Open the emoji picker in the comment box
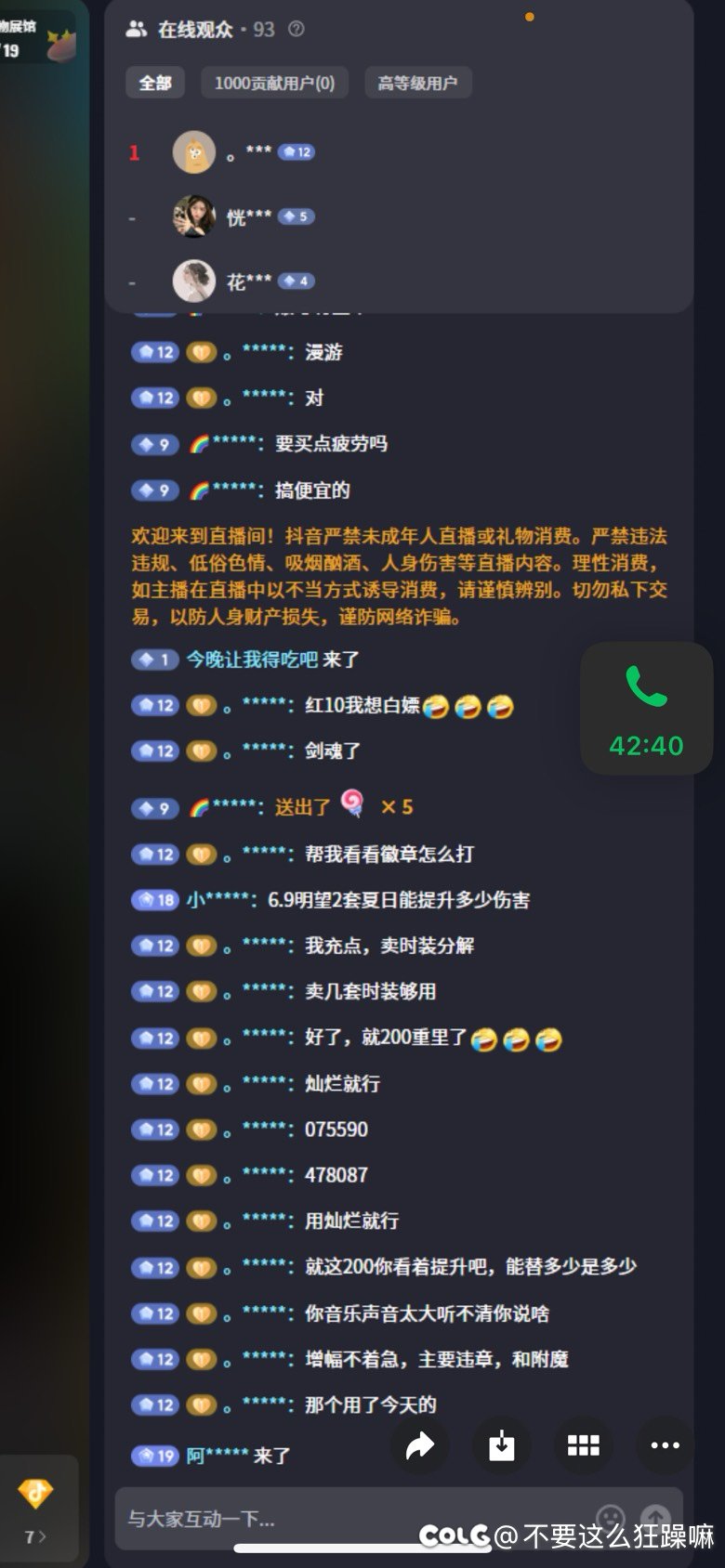Viewport: 725px width, 1568px height. click(x=610, y=1518)
